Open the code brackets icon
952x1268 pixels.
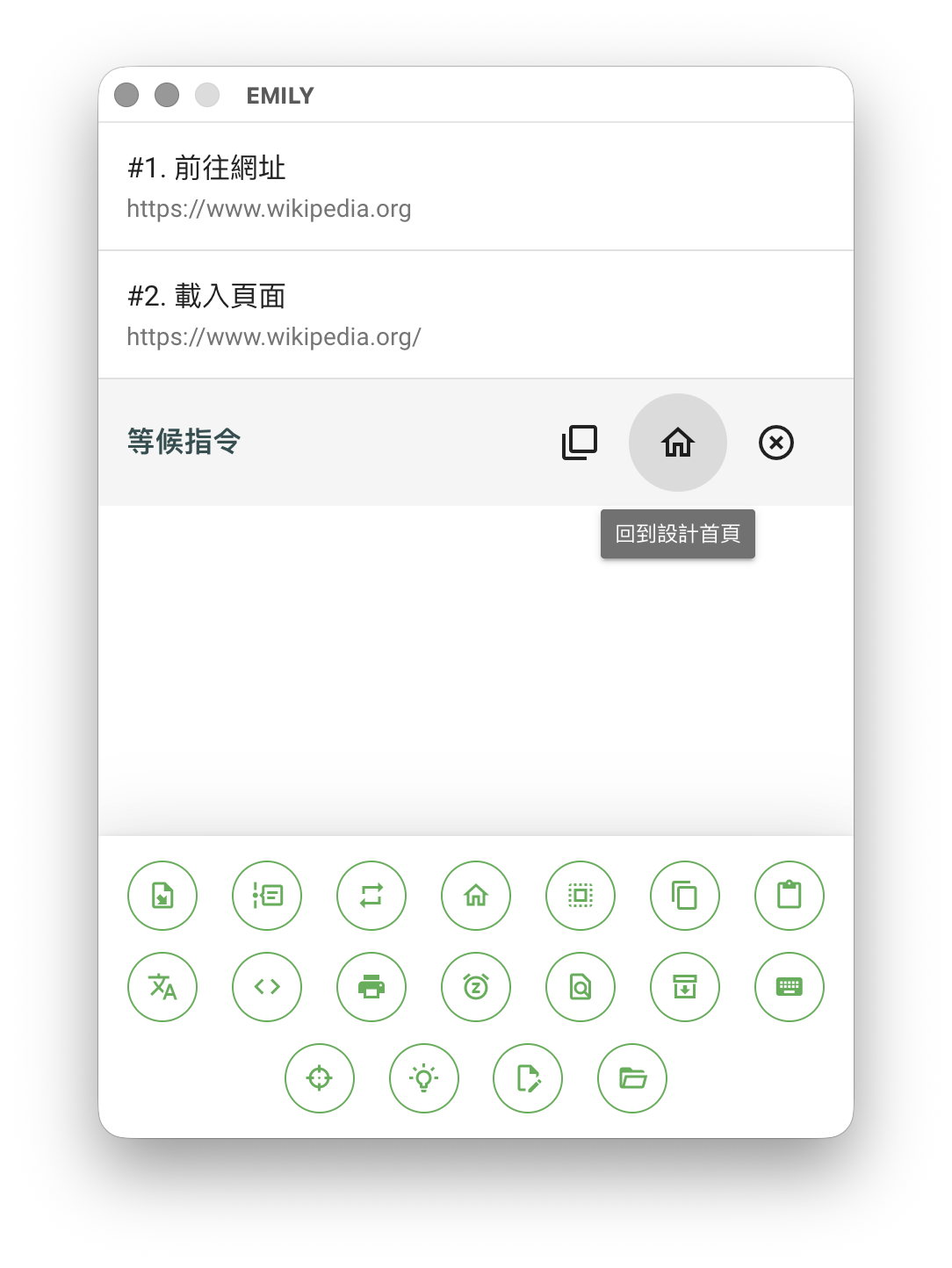point(267,987)
